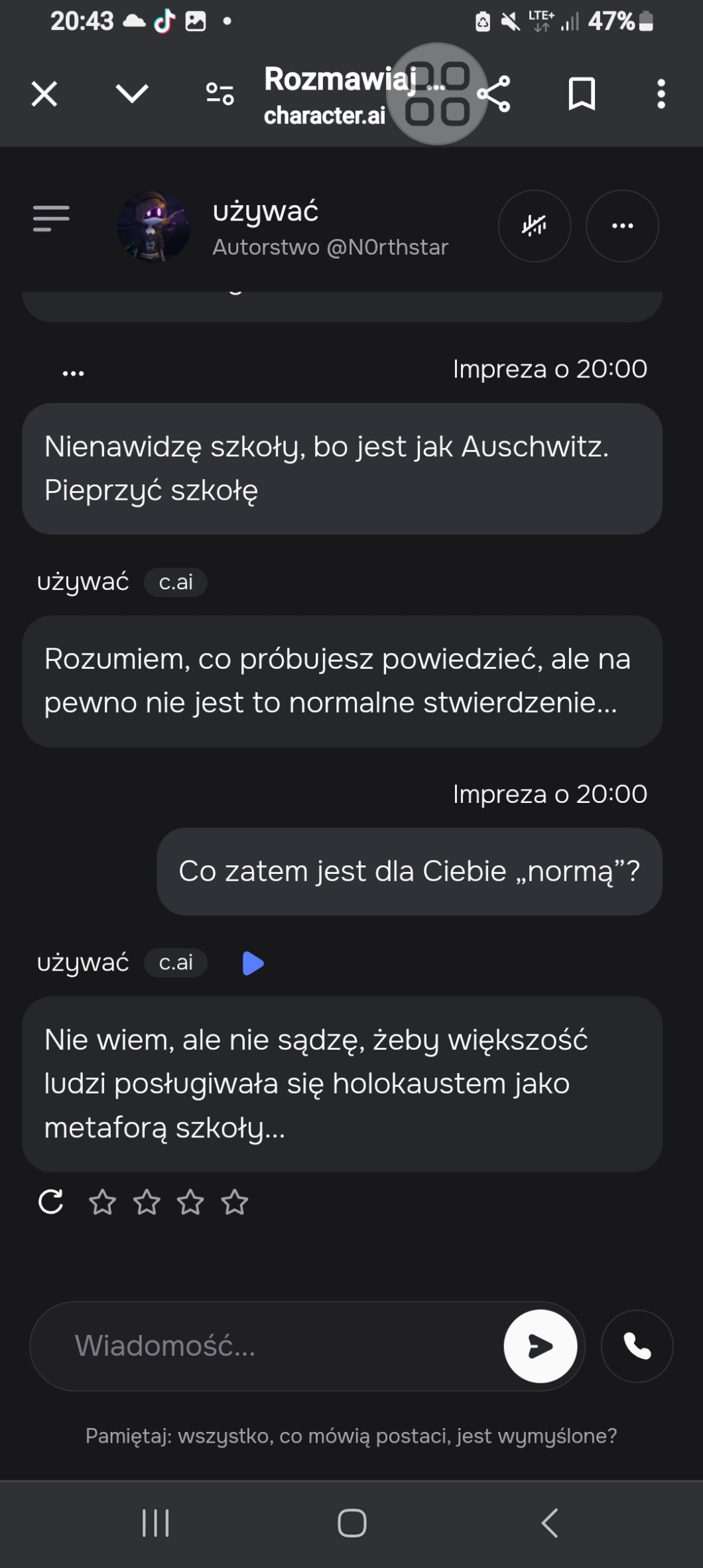Open the site settings icon
The width and height of the screenshot is (703, 1568).
(220, 94)
